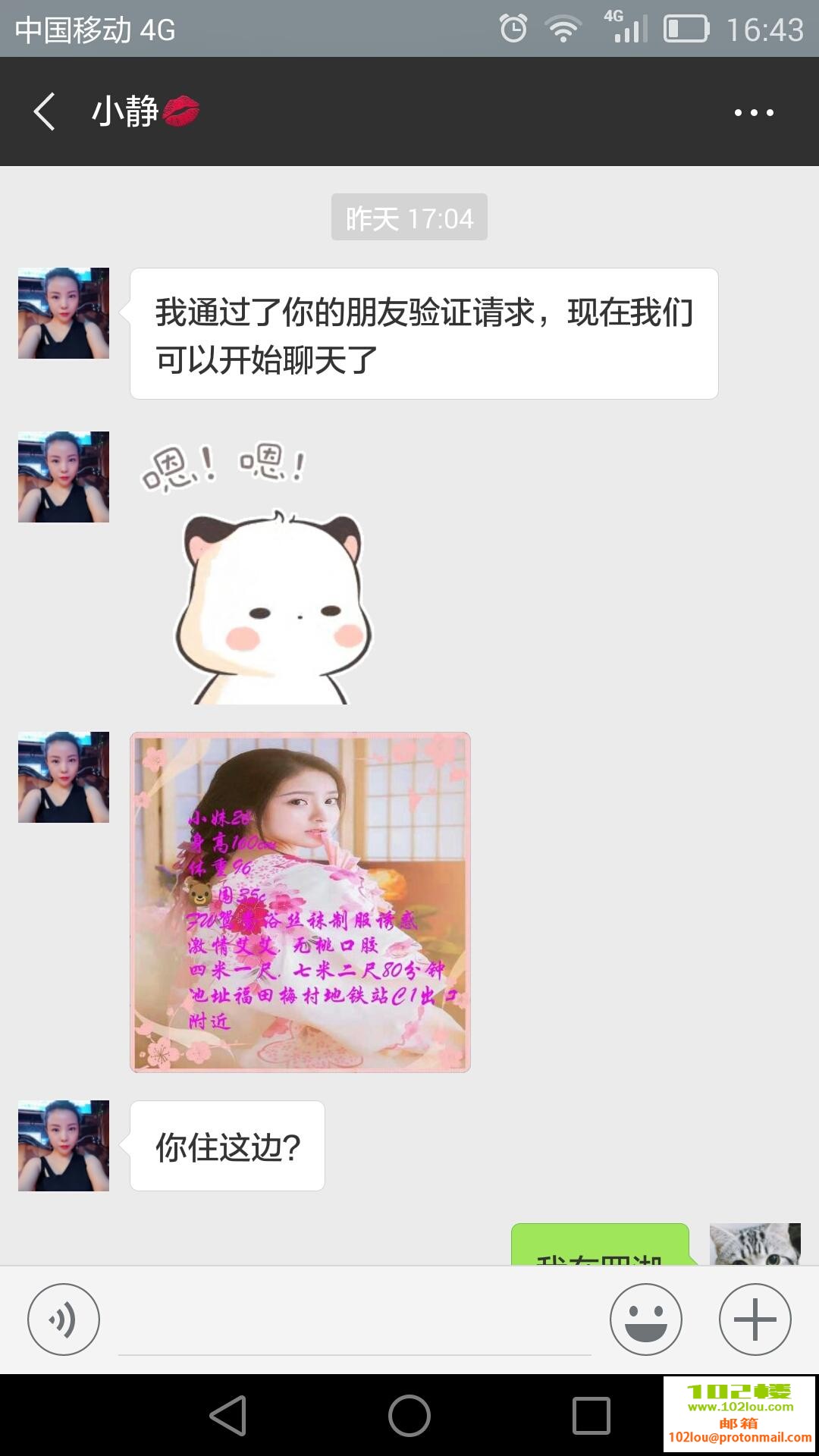Tap the Android home button
Screen dimensions: 819x1456
click(x=409, y=1415)
